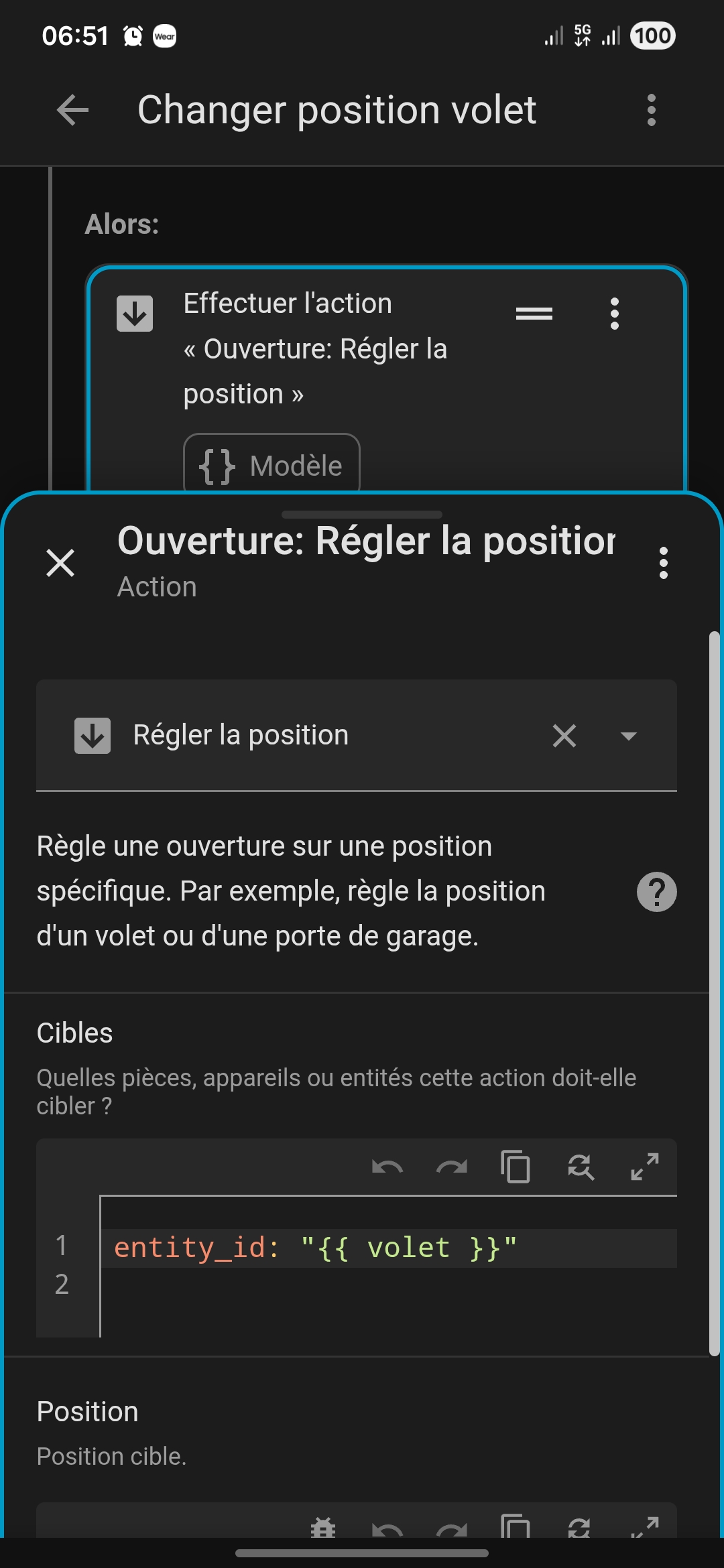Expand the action selection dropdown

click(628, 736)
